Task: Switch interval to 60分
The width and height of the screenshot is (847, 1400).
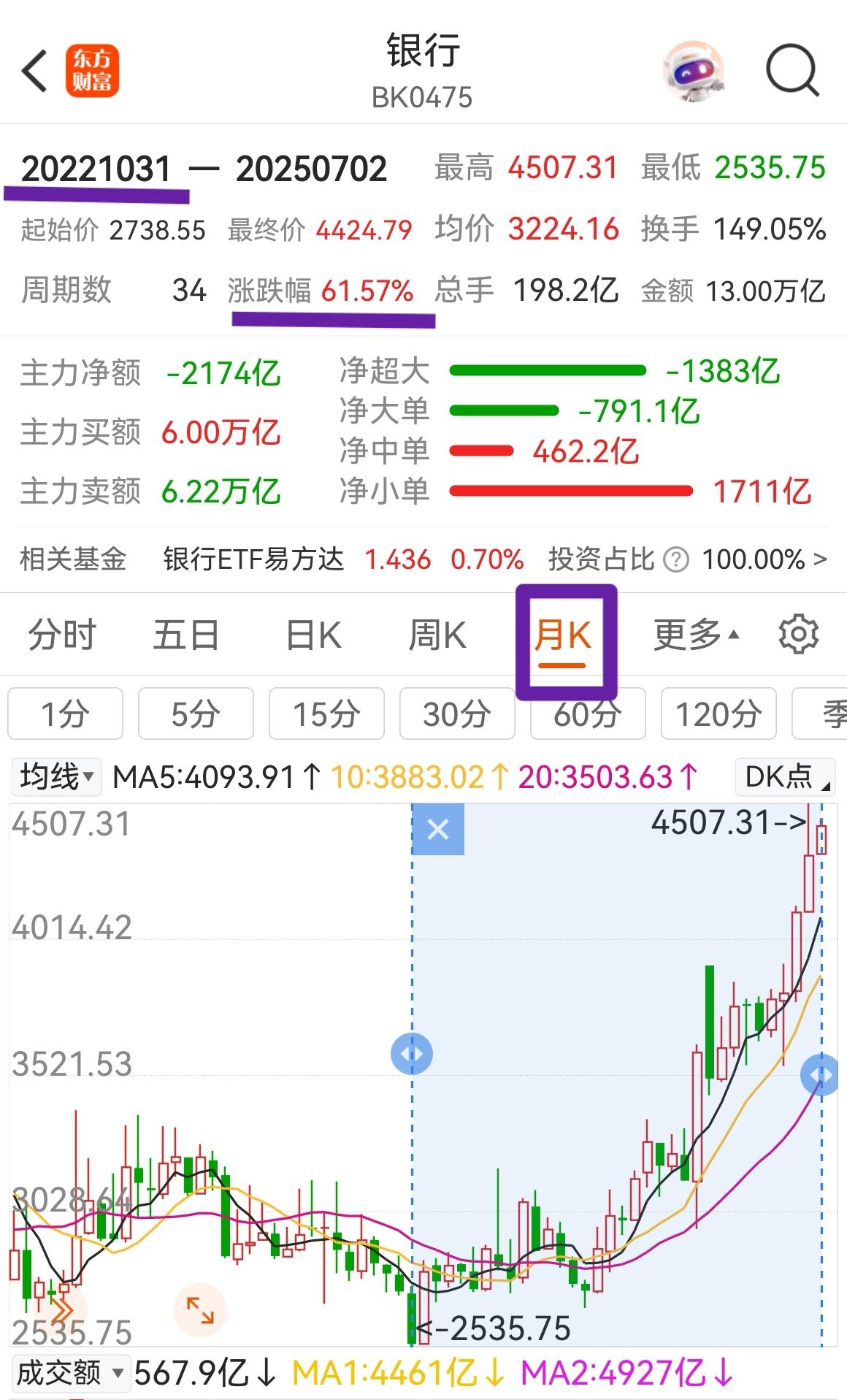Action: click(588, 714)
